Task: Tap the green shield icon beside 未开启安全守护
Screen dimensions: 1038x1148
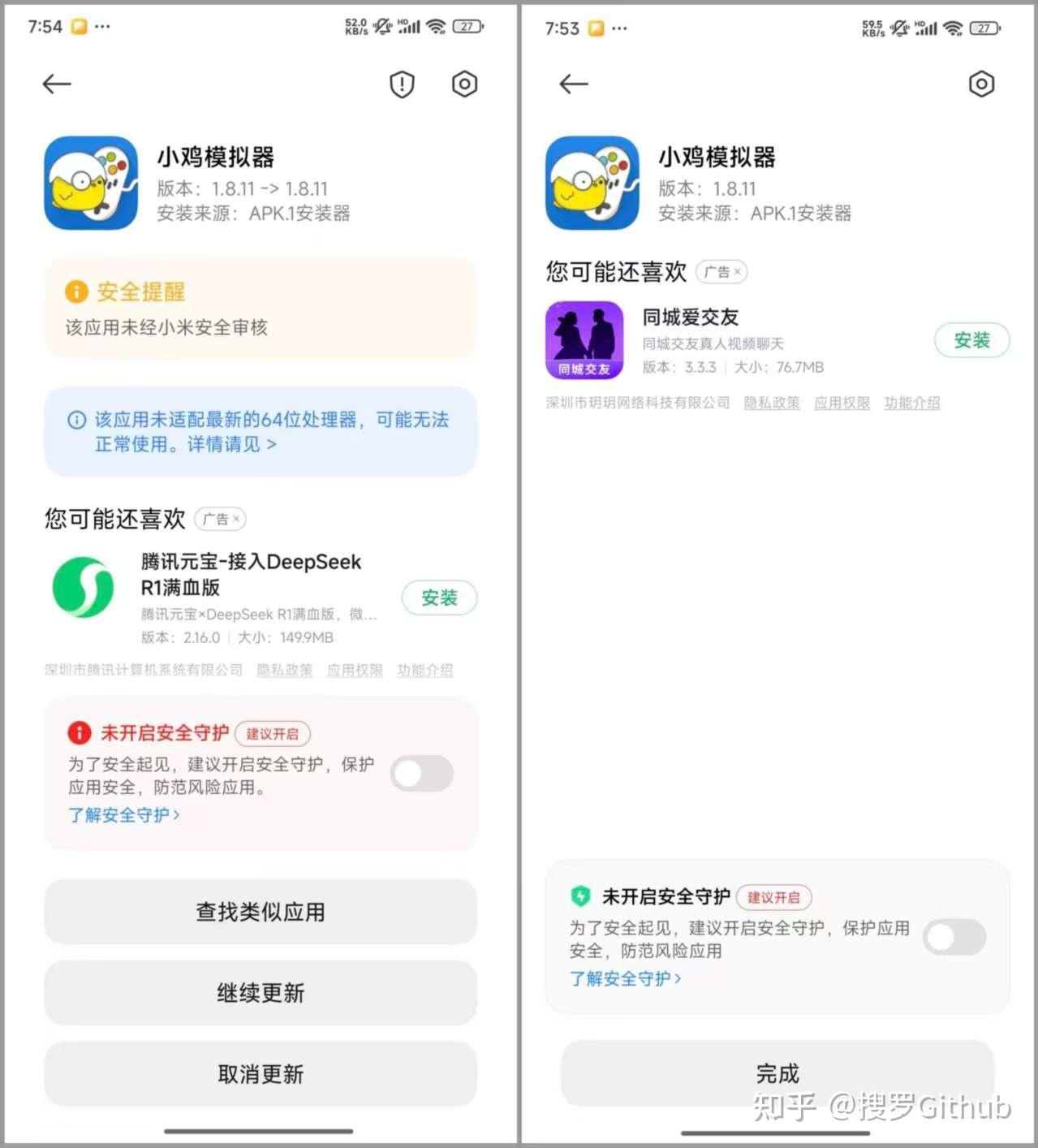Action: pos(582,896)
